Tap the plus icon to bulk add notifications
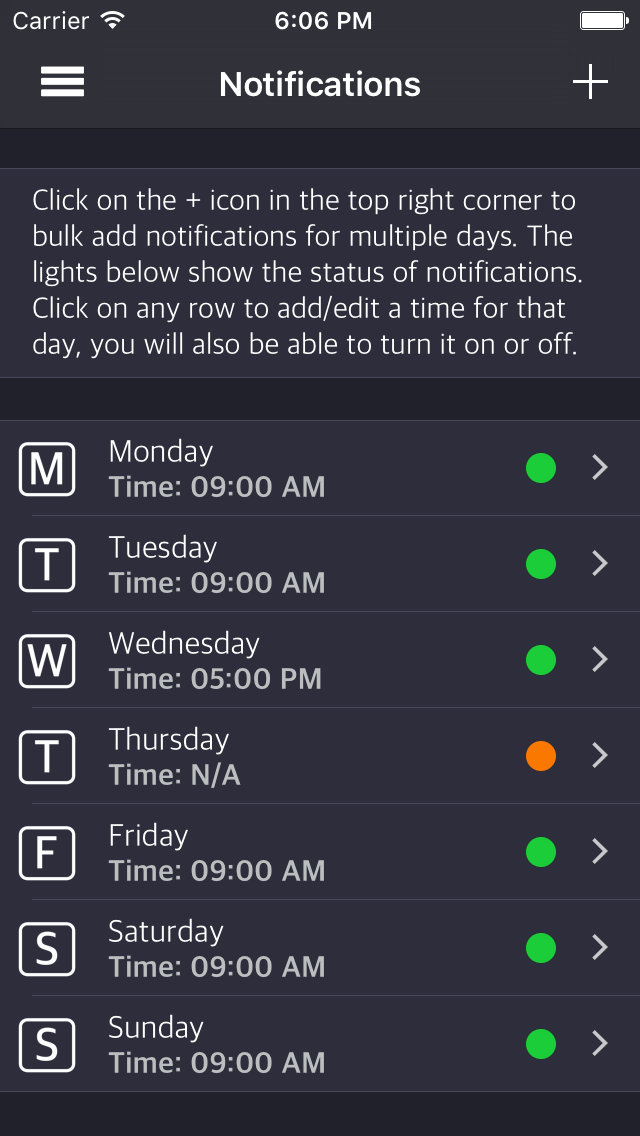 pos(590,82)
